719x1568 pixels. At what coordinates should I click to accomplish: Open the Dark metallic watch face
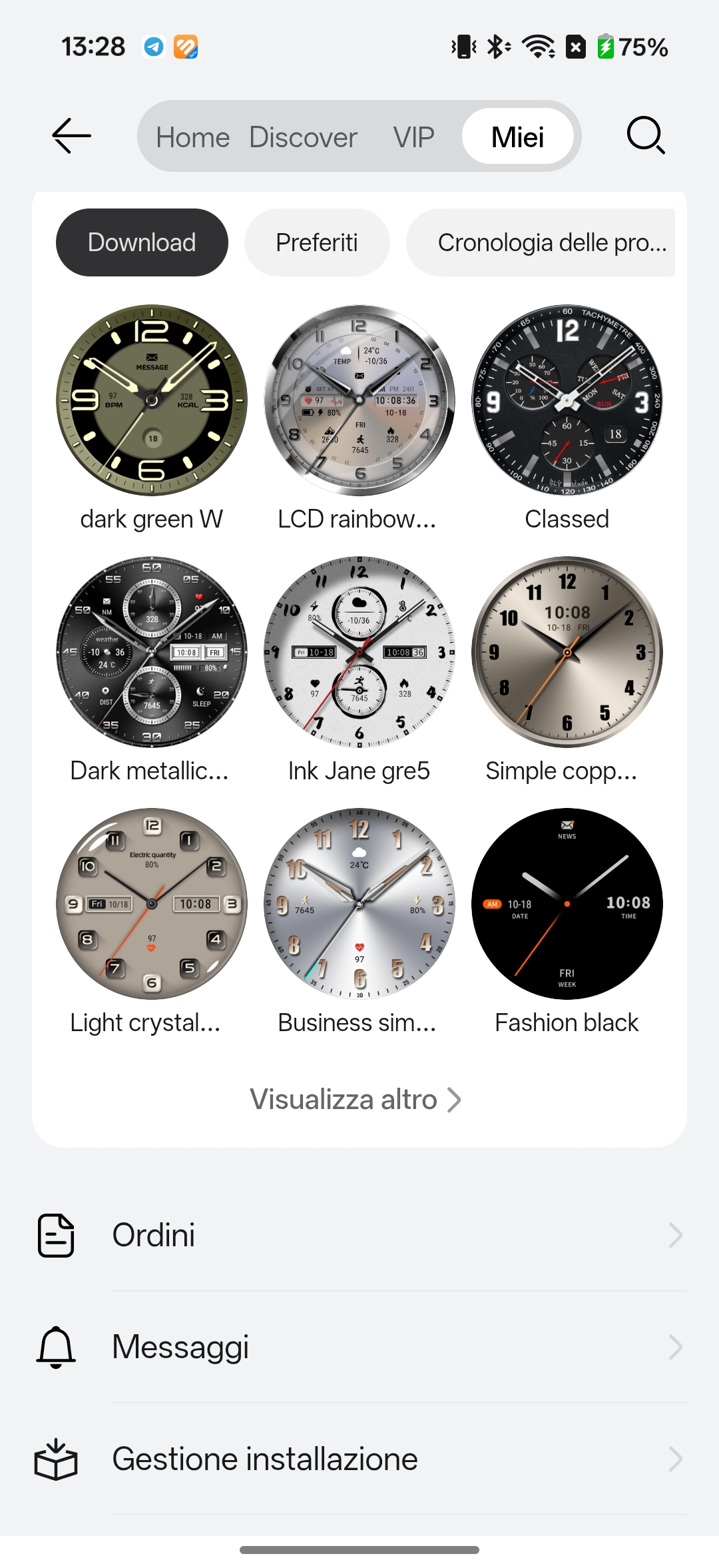(152, 652)
